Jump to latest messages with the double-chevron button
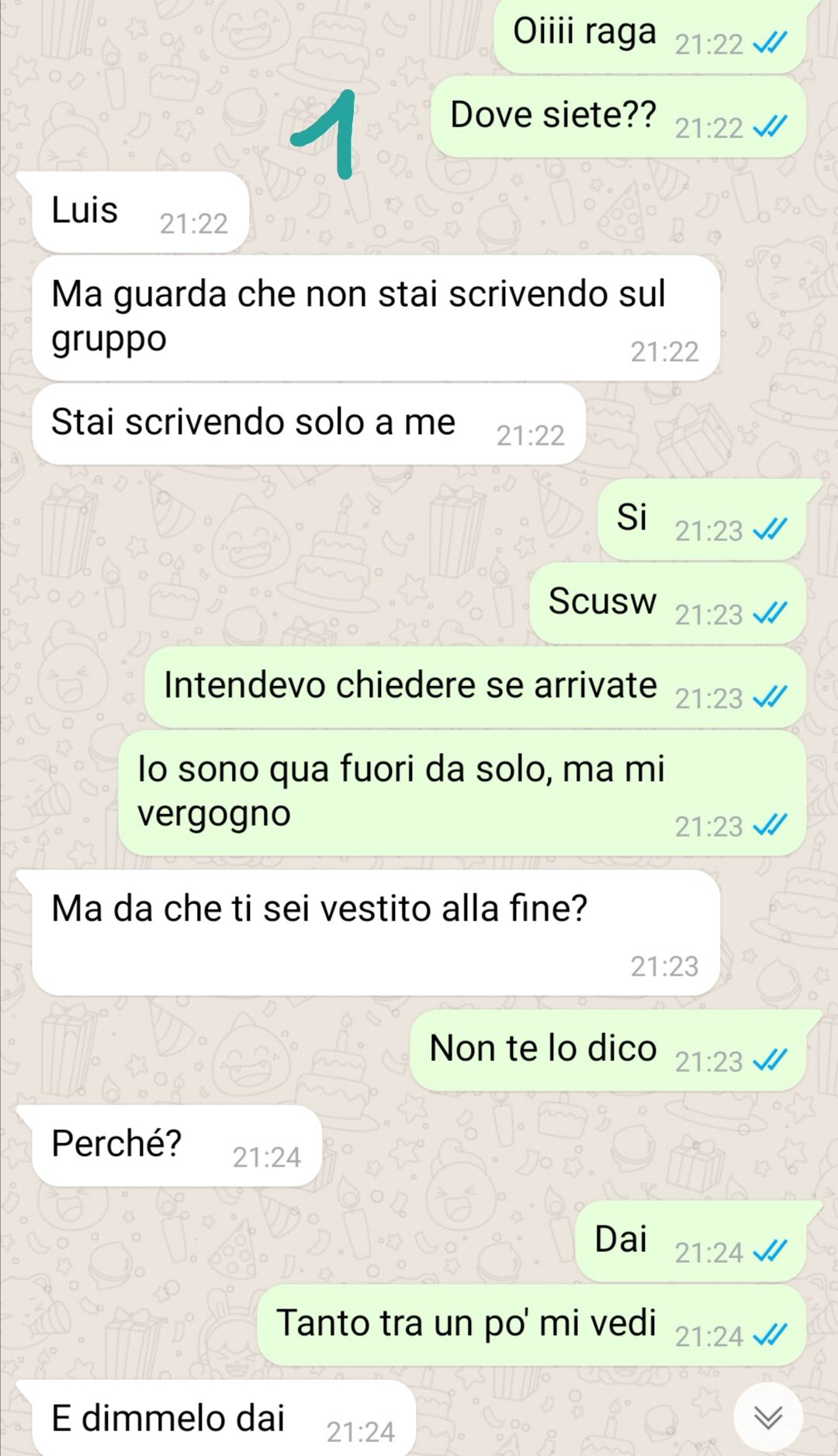This screenshot has width=838, height=1456. [x=768, y=1417]
